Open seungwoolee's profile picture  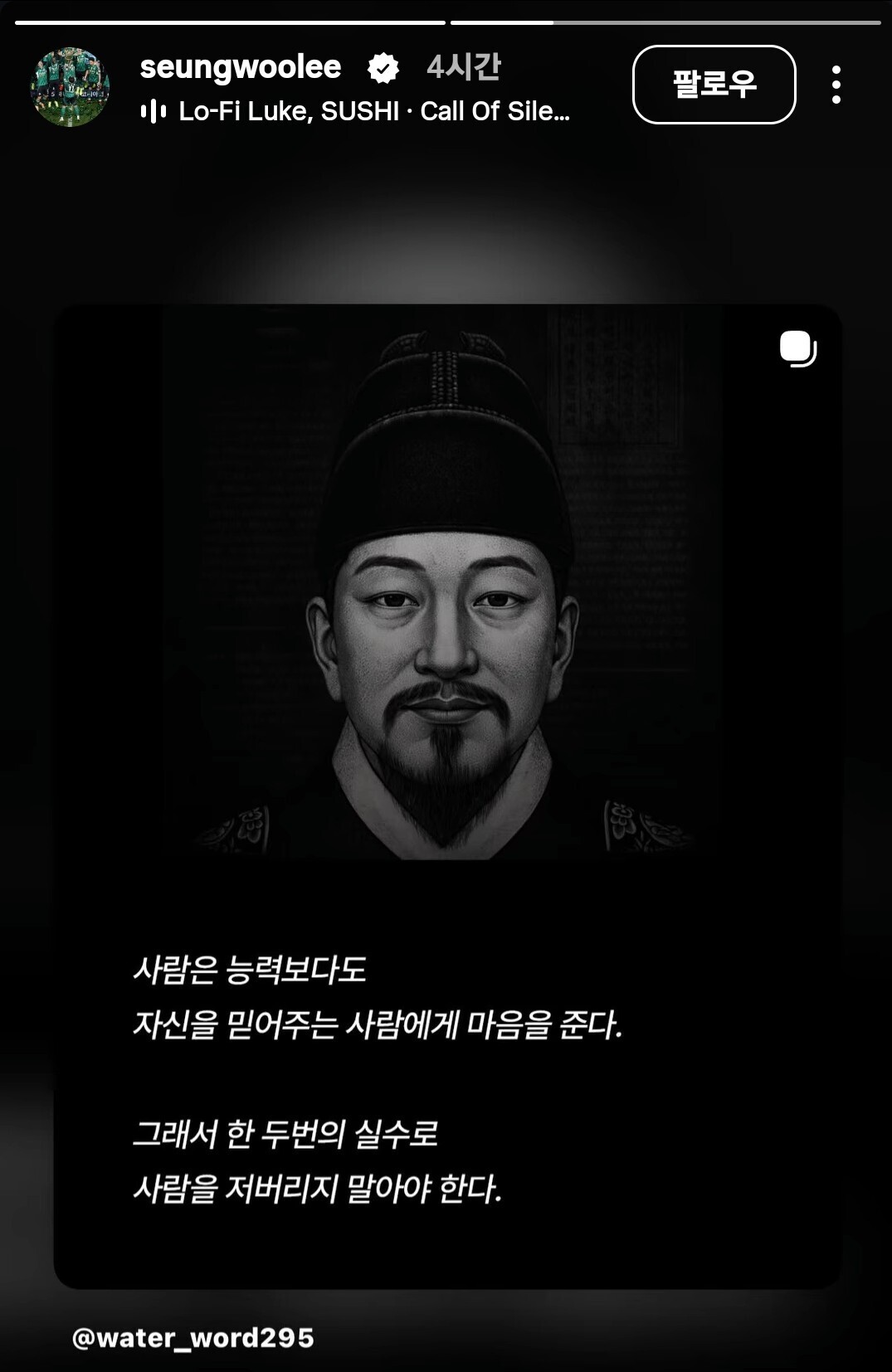[x=70, y=86]
